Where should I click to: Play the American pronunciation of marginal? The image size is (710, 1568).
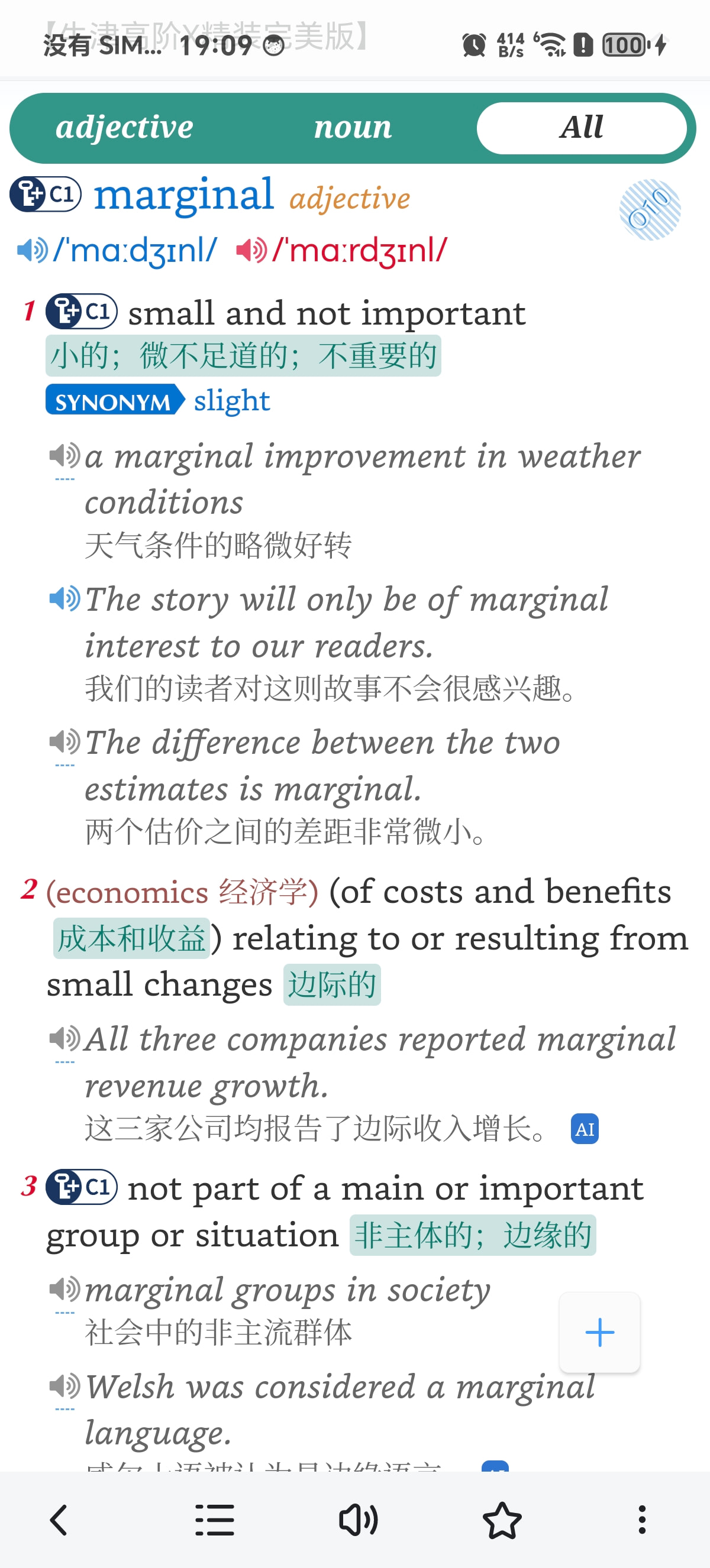click(x=251, y=250)
